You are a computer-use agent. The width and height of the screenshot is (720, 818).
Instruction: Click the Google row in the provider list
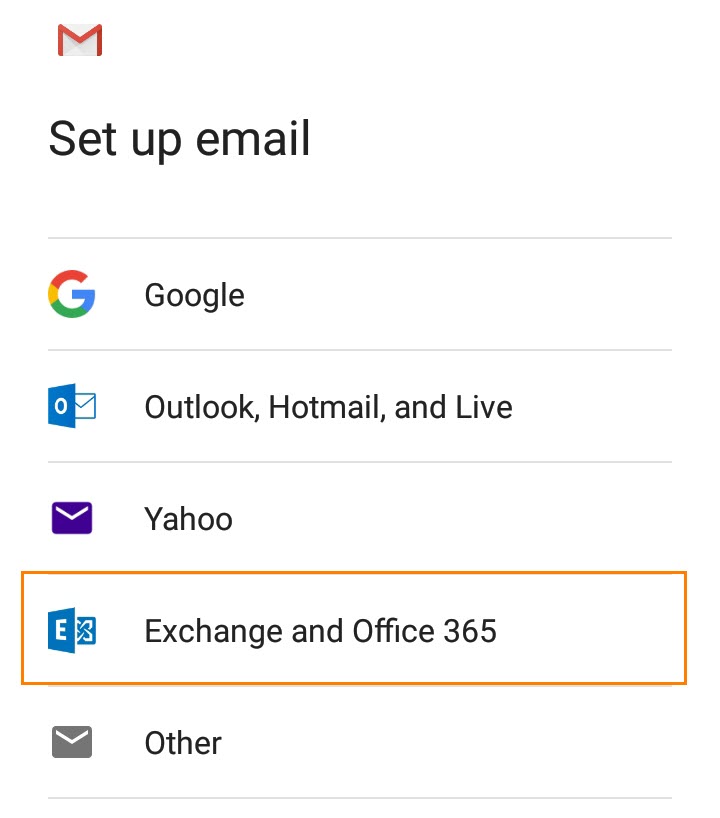point(300,294)
